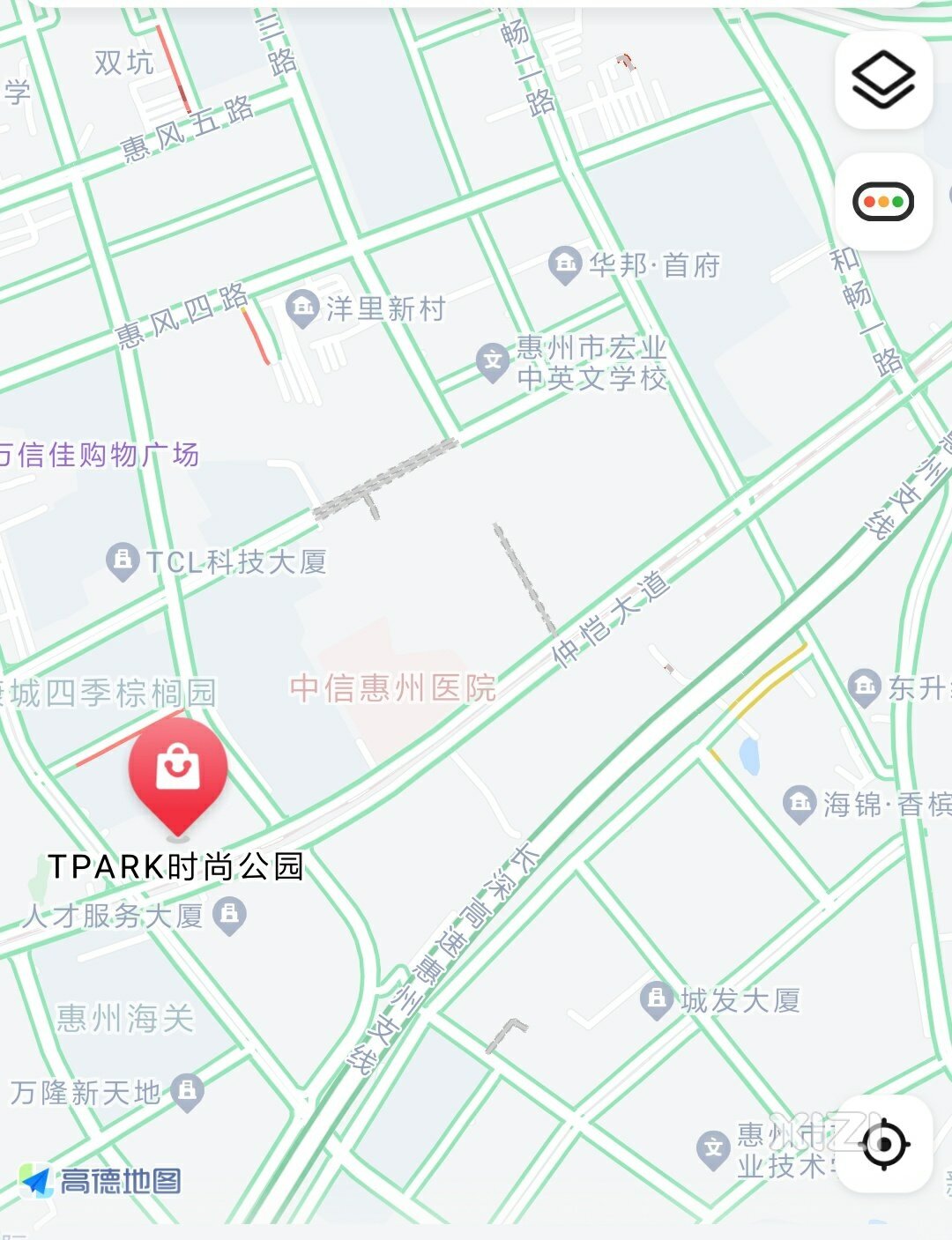Viewport: 952px width, 1240px height.
Task: Open 惠州市宏业中英文学校 school marker
Action: tap(493, 361)
